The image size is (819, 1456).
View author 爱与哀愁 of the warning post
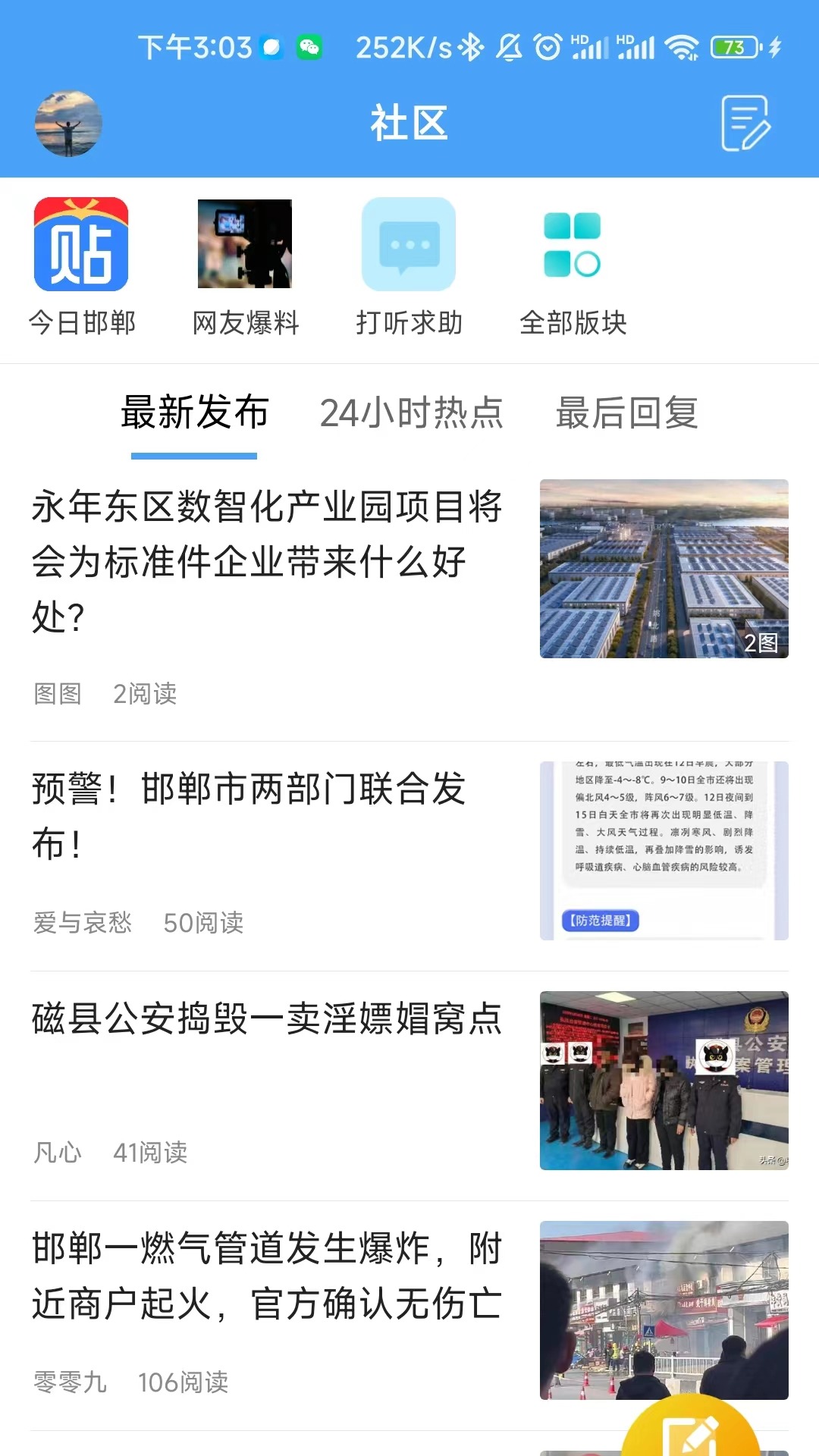tap(82, 924)
